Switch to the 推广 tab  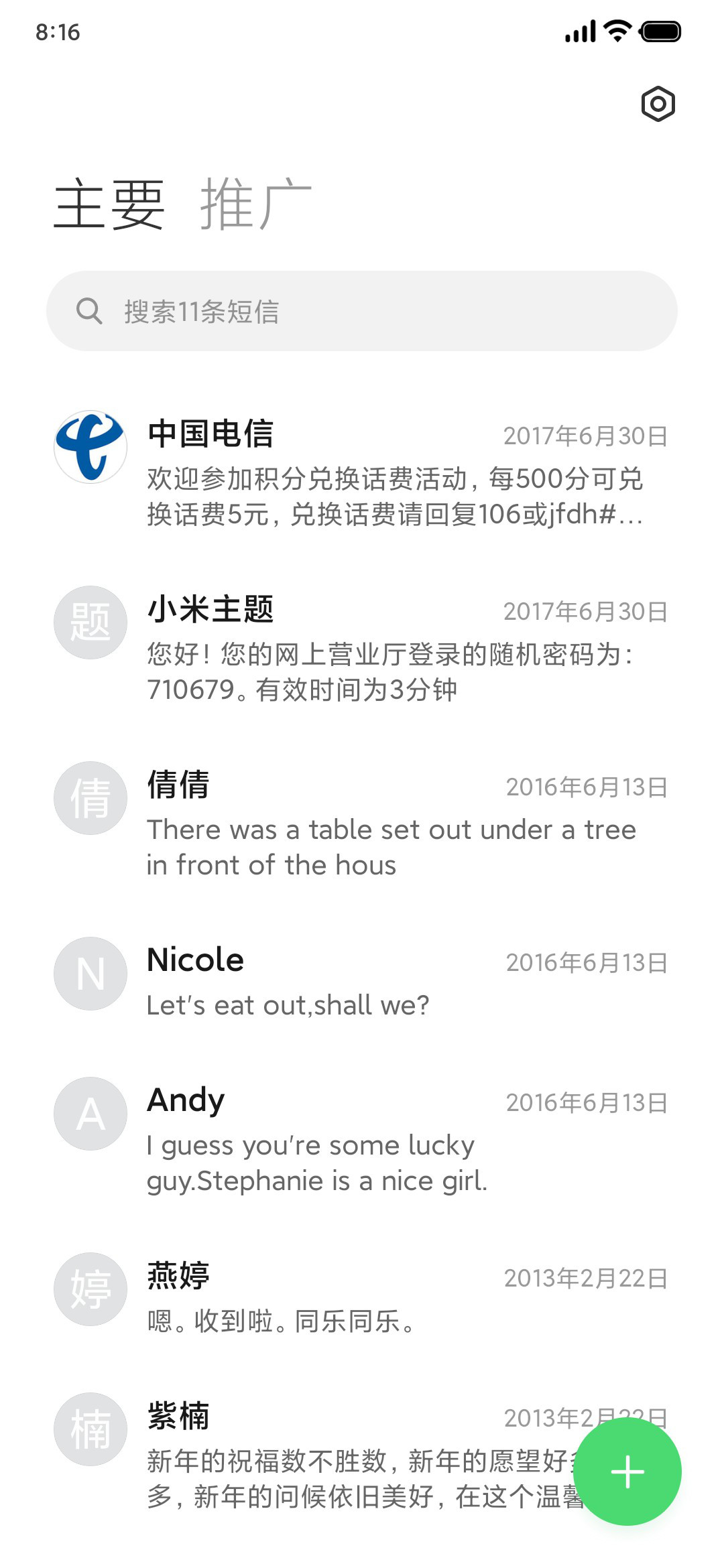(256, 204)
